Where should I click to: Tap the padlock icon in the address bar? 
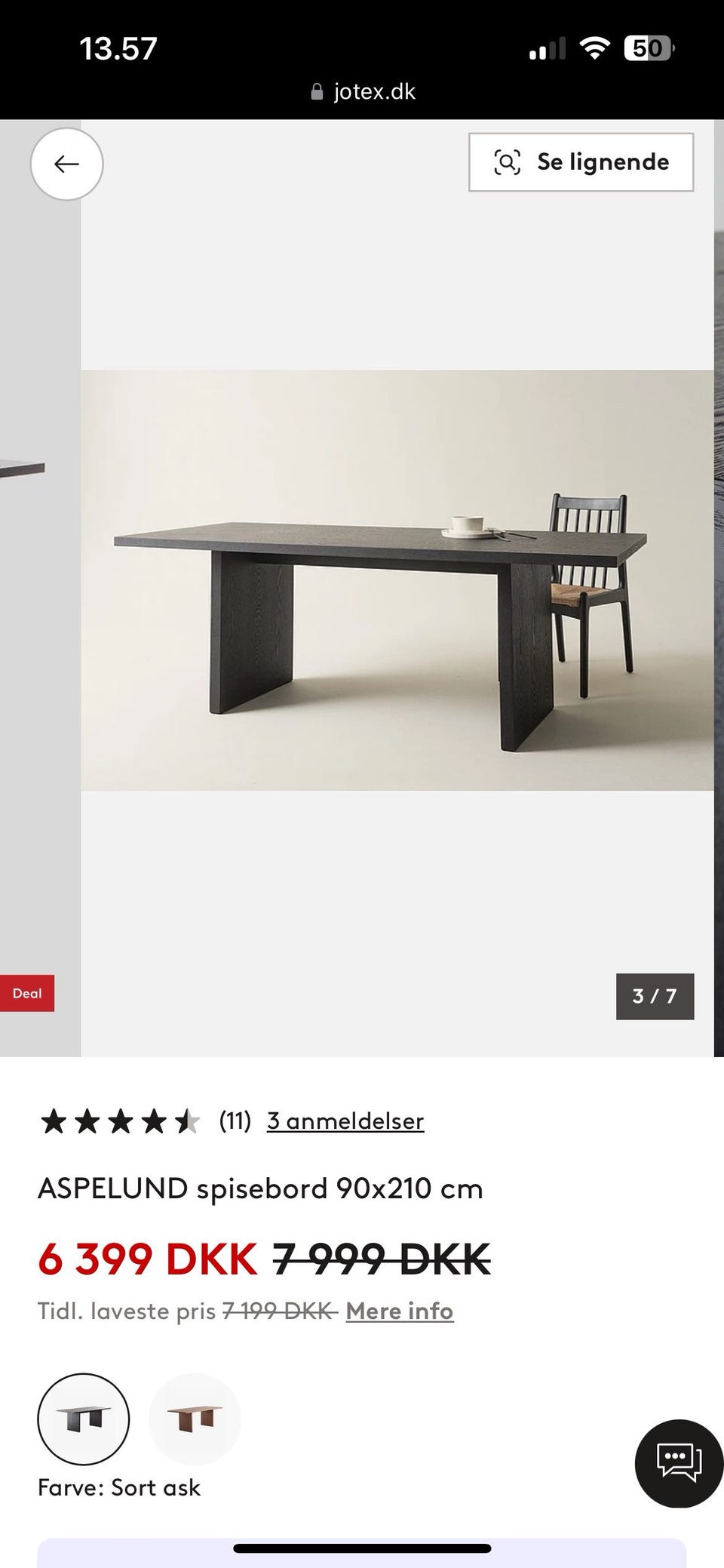coord(317,91)
